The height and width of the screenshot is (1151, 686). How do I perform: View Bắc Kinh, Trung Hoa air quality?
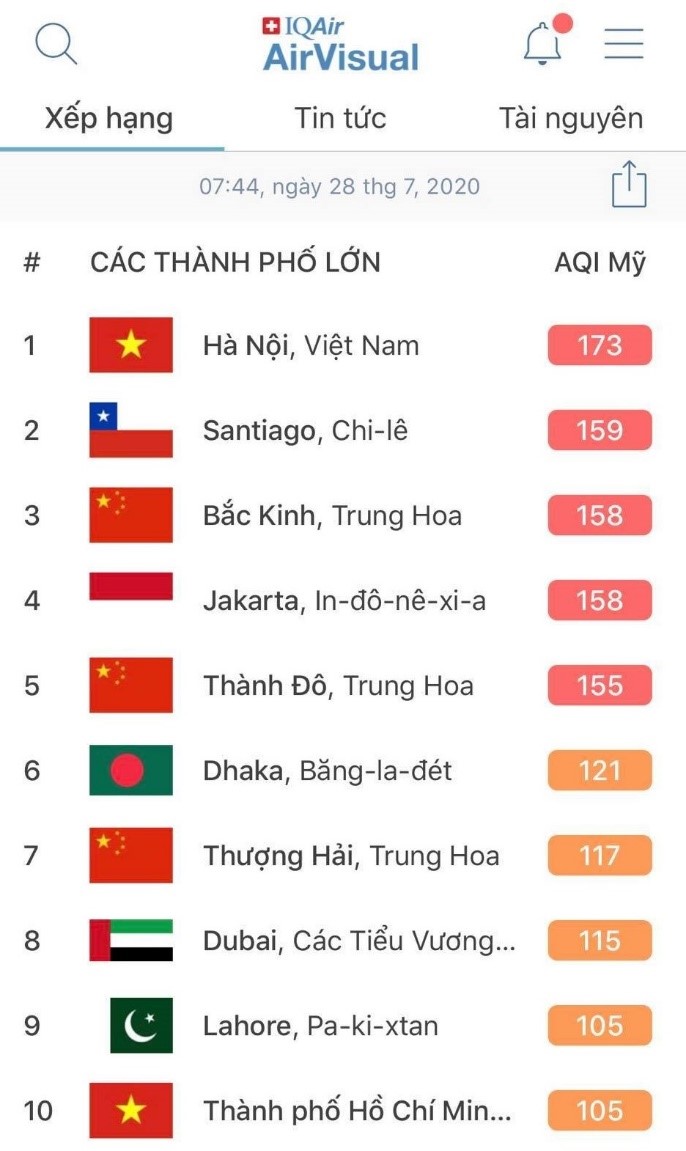[x=332, y=516]
